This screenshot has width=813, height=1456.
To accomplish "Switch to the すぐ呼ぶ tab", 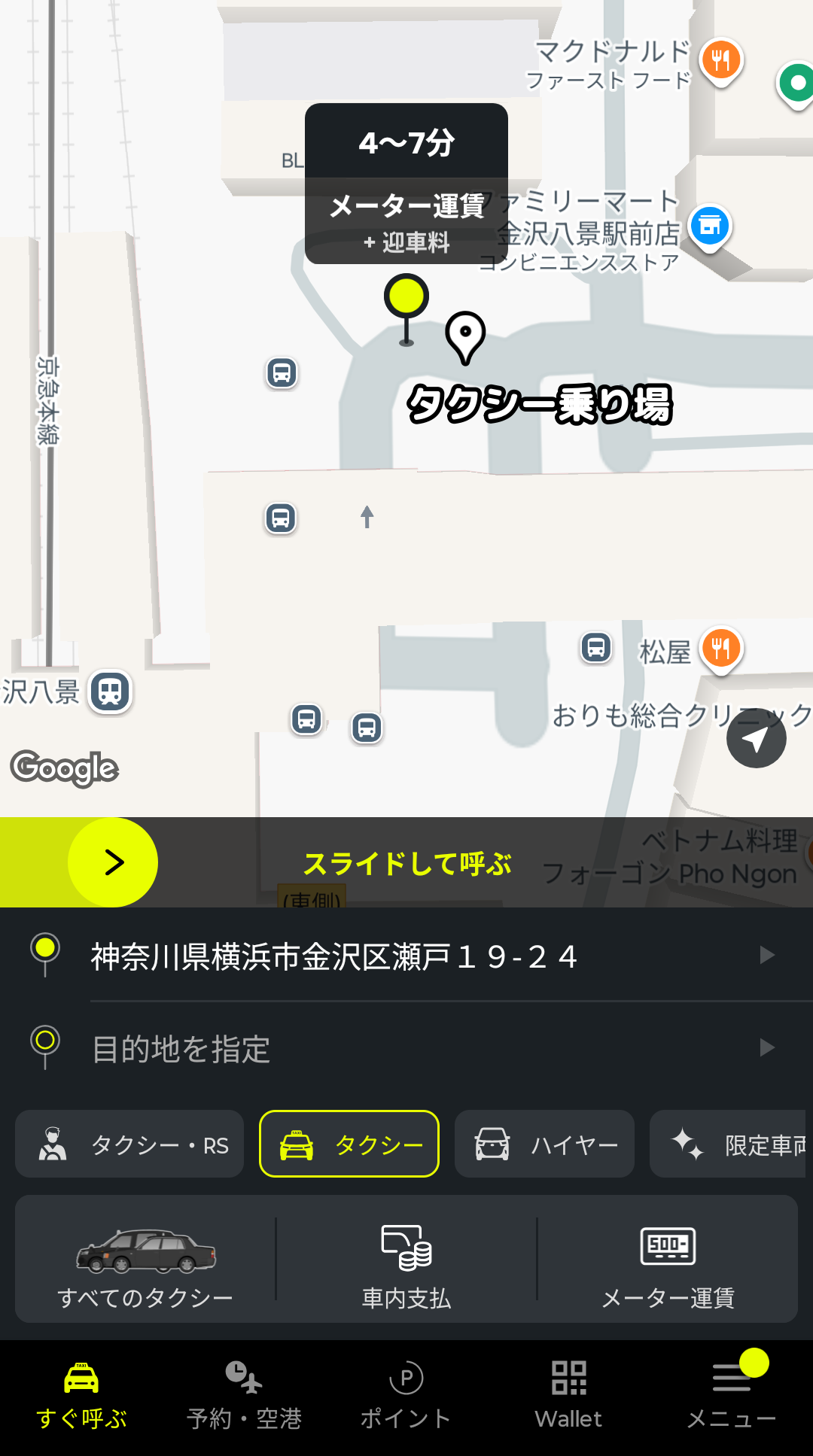I will click(x=81, y=1396).
